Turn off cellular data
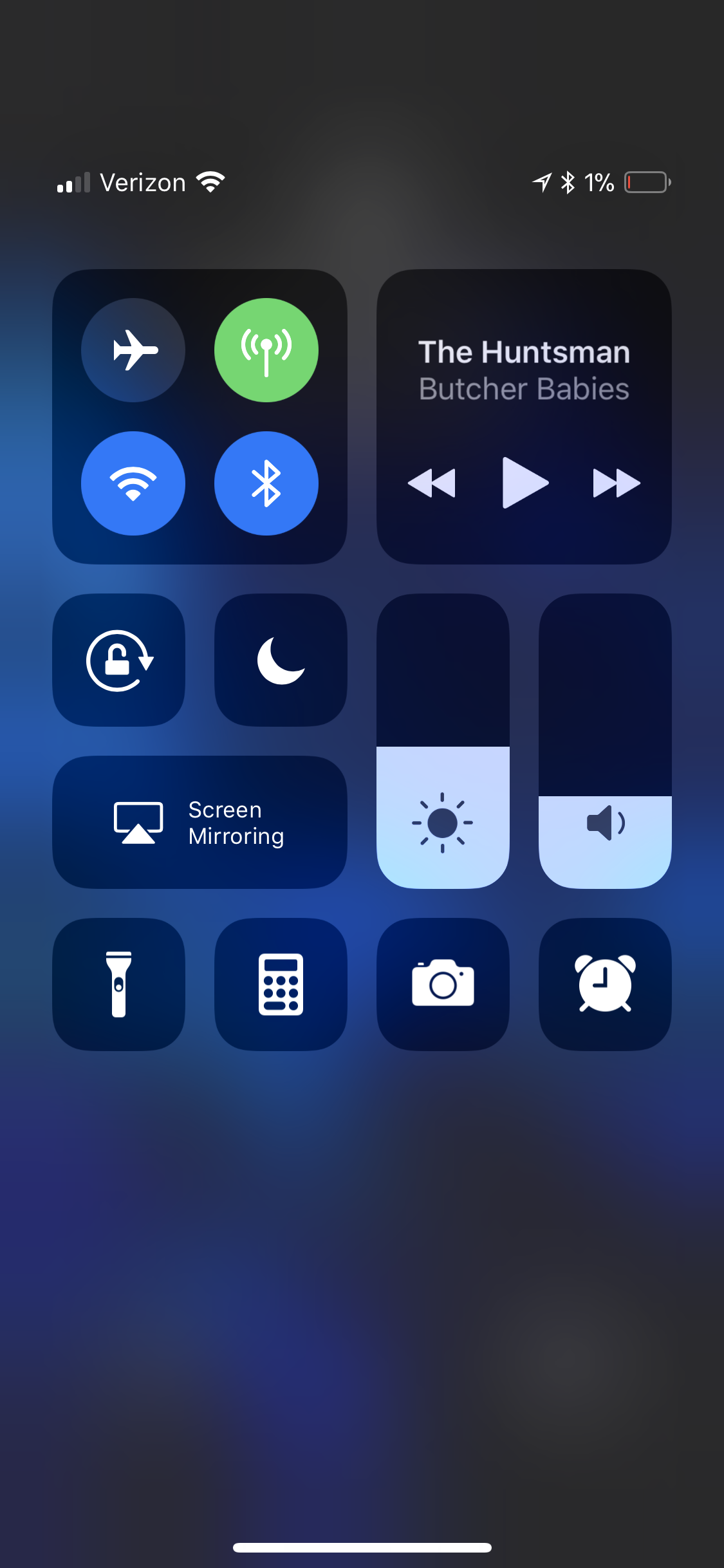724x1568 pixels. 266,350
